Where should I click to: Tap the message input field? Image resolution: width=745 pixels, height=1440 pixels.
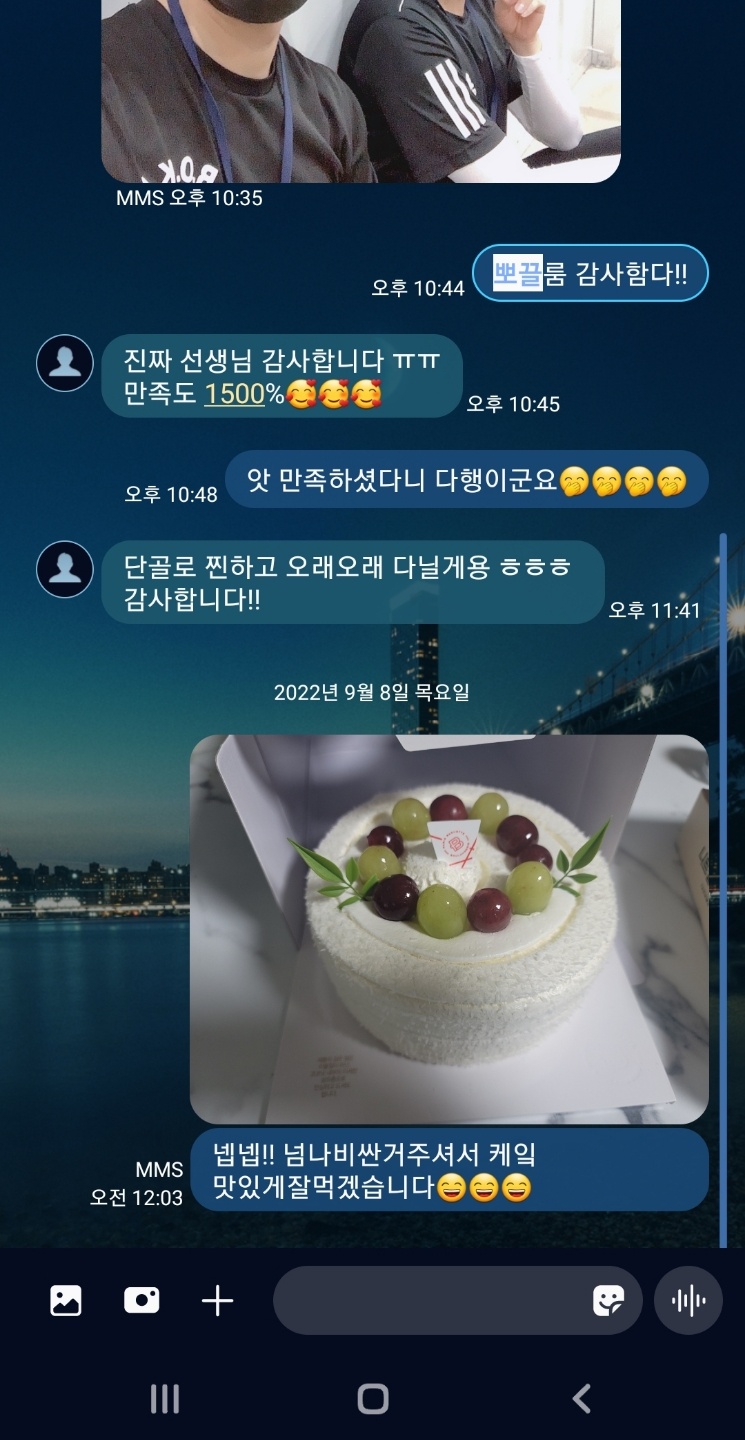(x=430, y=1300)
